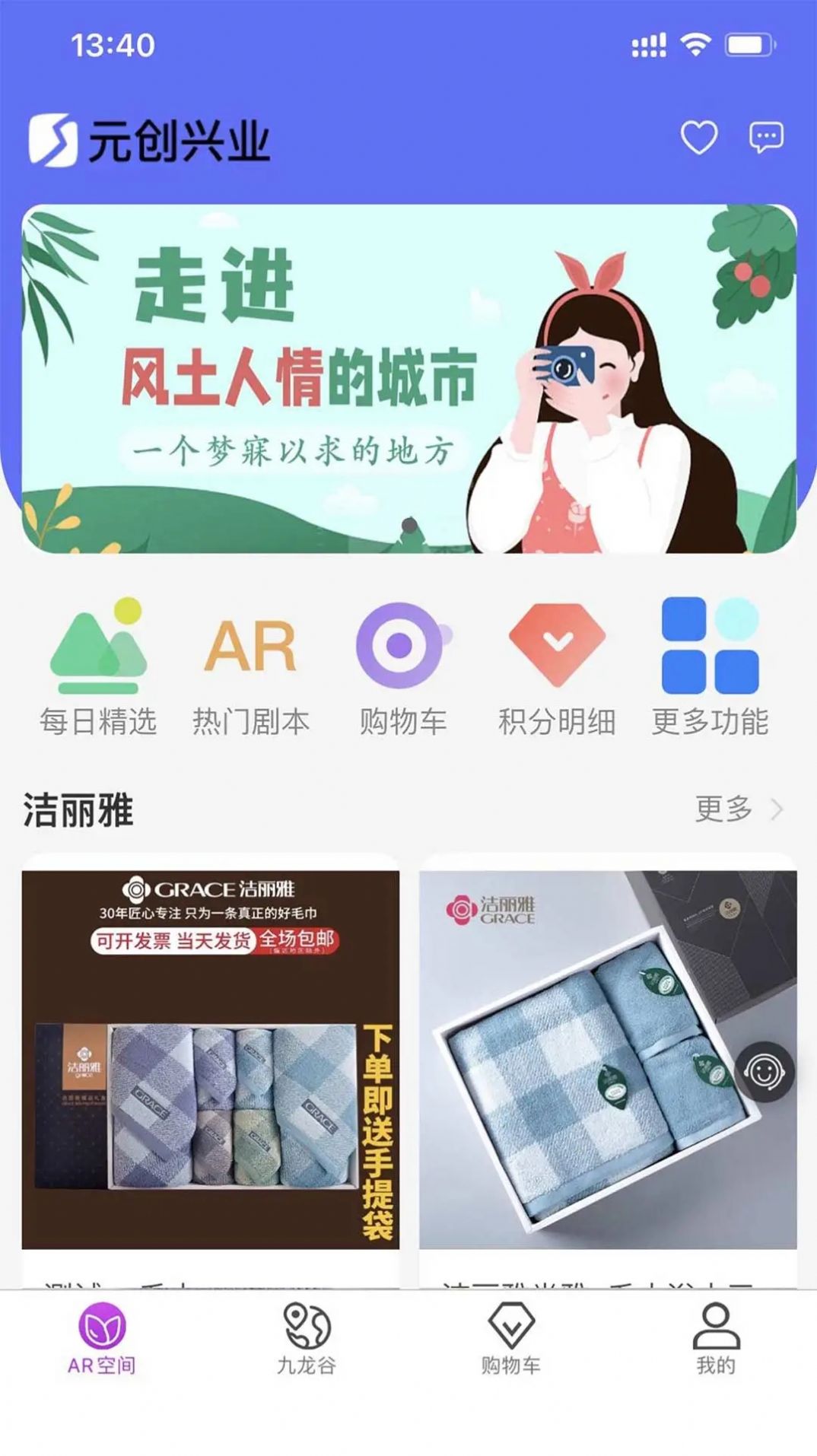
Task: Expand 洁丽雅 section via the chevron arrow
Action: 777,810
